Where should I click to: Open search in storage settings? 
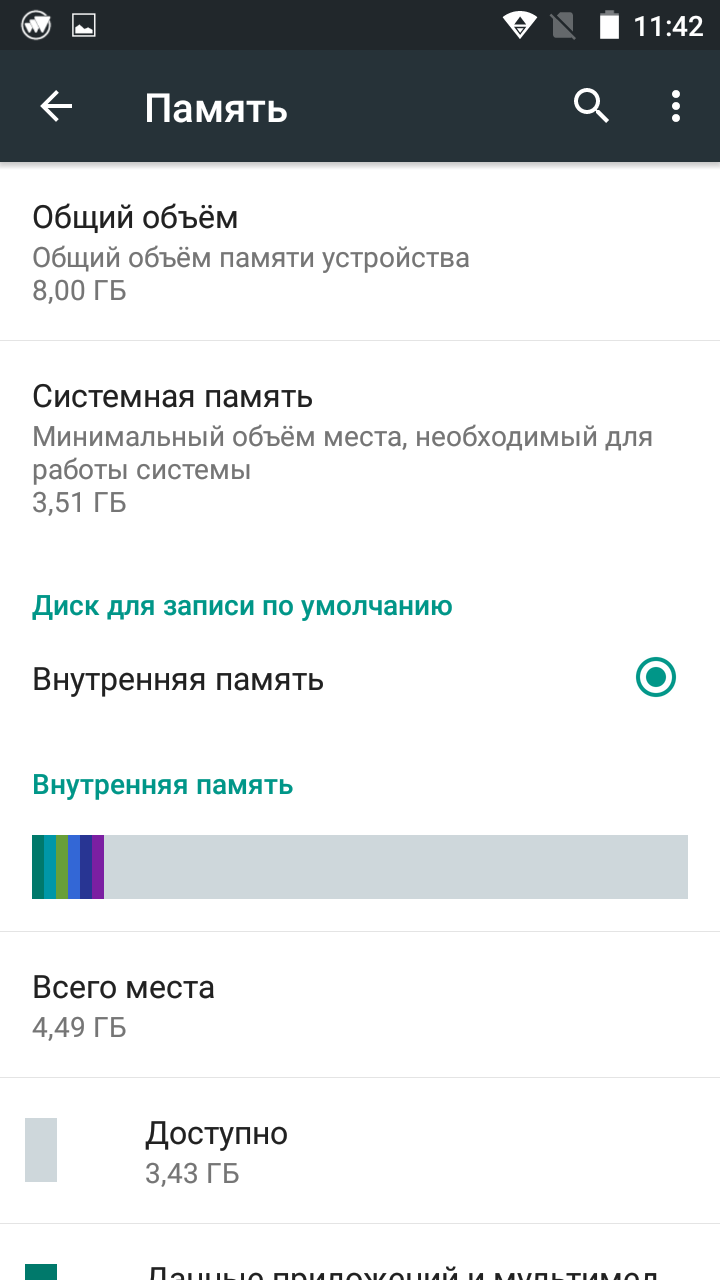tap(591, 106)
